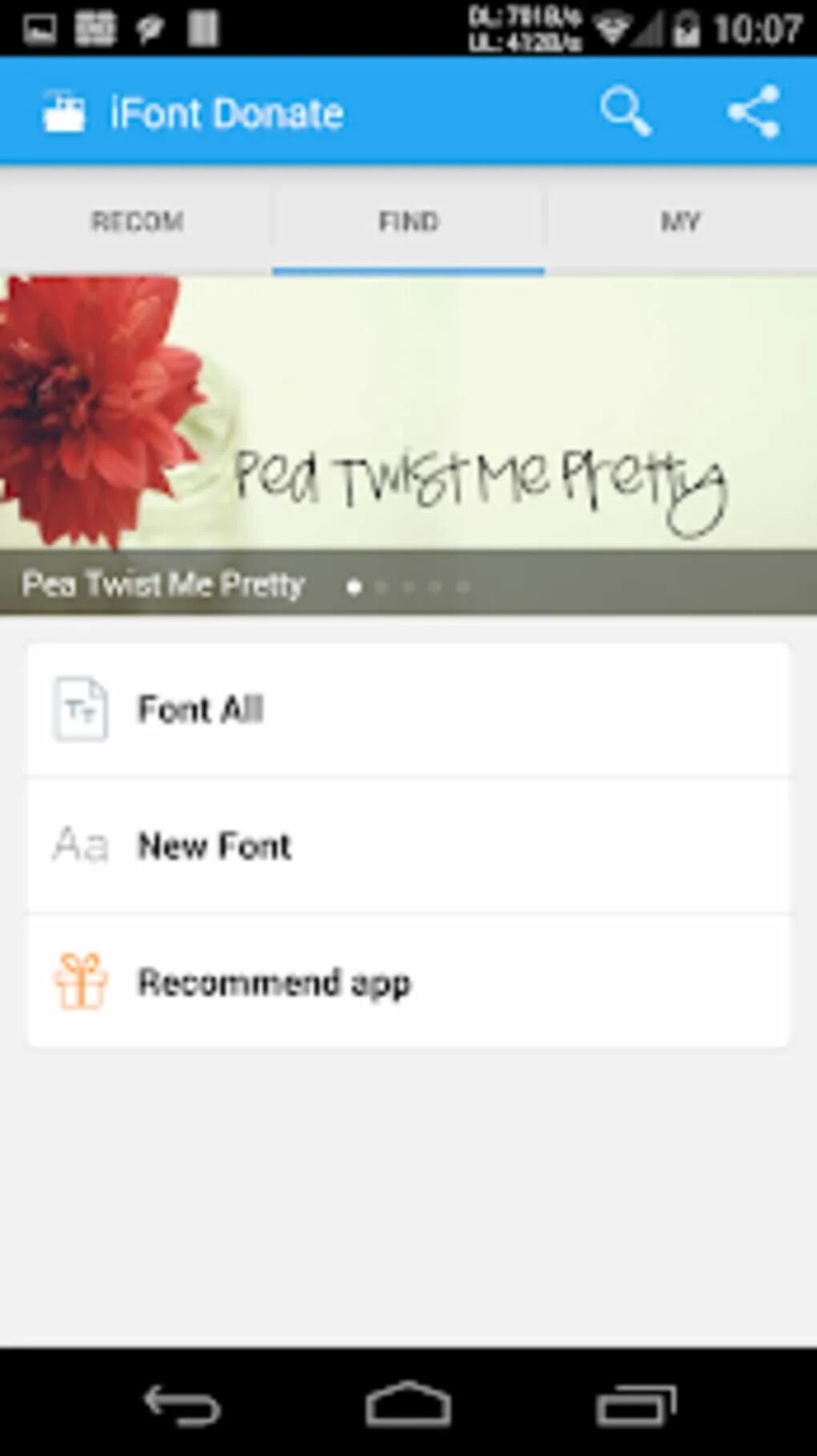The height and width of the screenshot is (1456, 817).
Task: Switch to the RECOM tab
Action: [136, 221]
